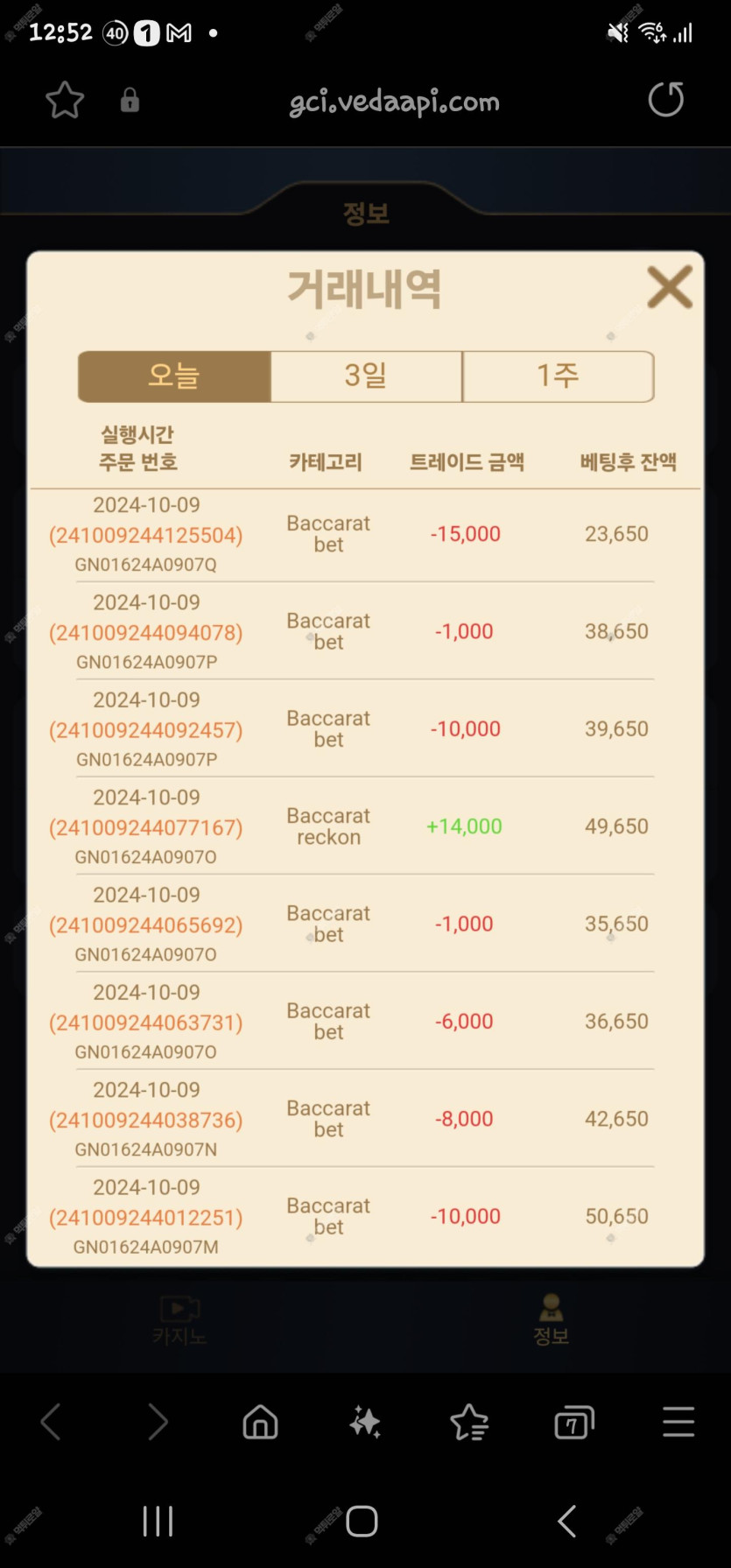Switch to the 1주 period tab
This screenshot has width=731, height=1568.
point(558,376)
